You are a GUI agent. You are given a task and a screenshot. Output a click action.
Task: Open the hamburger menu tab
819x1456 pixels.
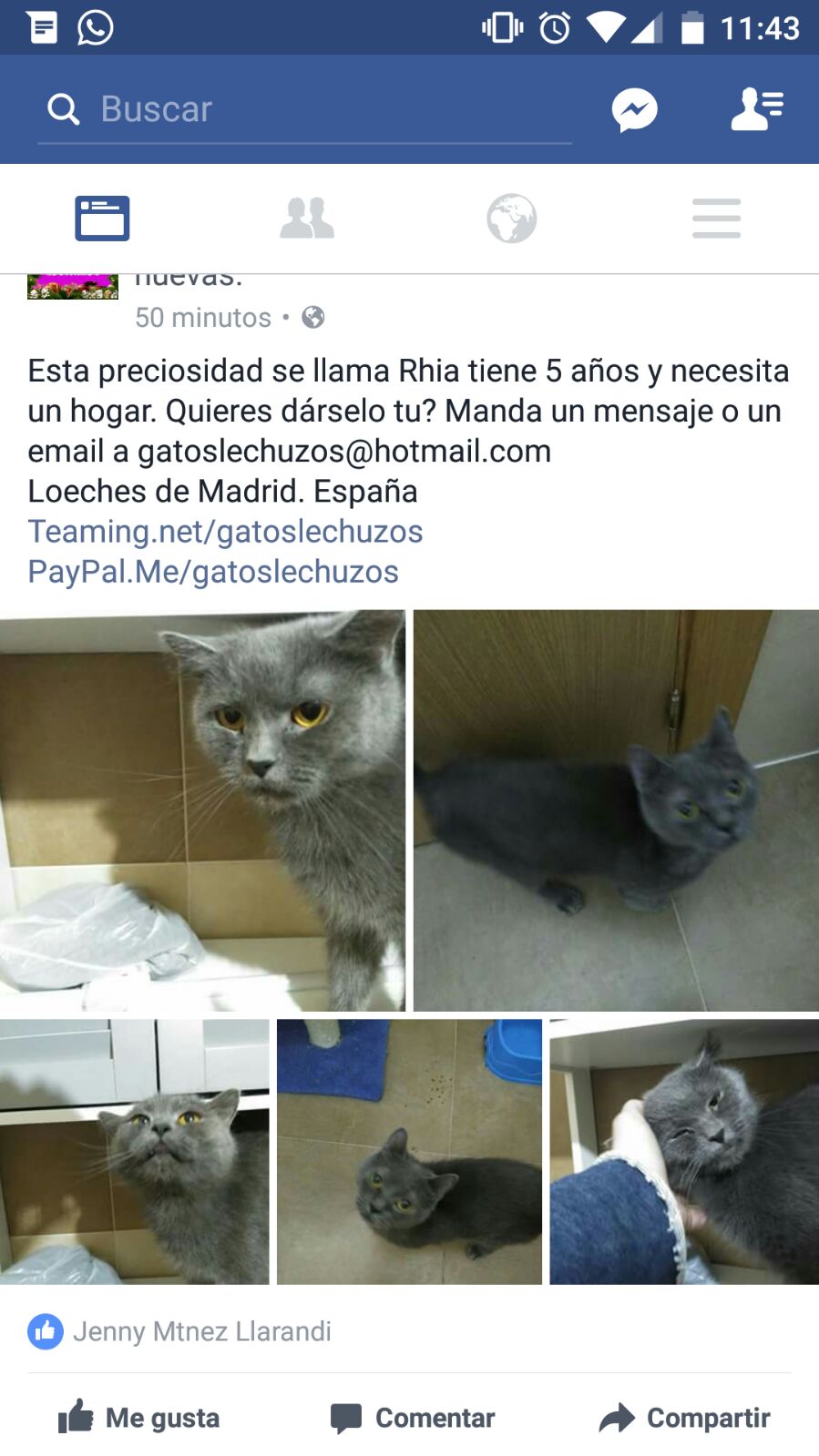716,219
